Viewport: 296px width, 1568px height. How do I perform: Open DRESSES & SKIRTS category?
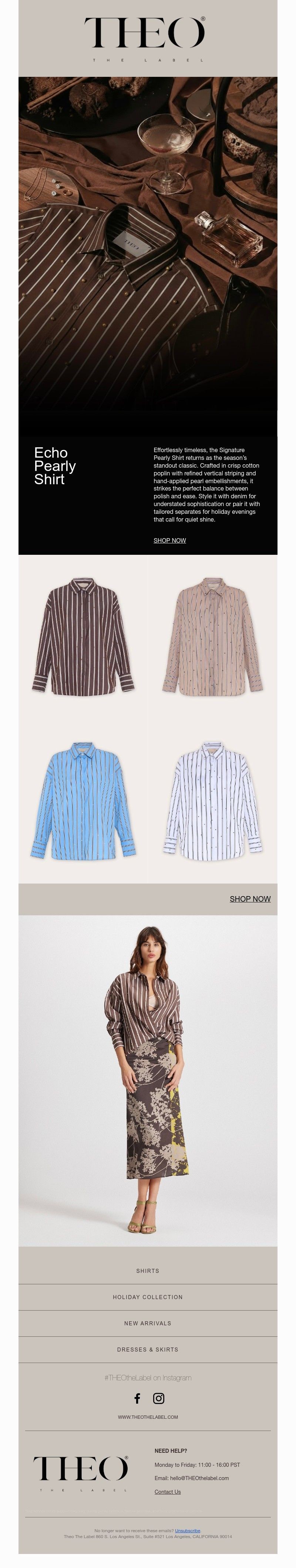pos(148,1349)
